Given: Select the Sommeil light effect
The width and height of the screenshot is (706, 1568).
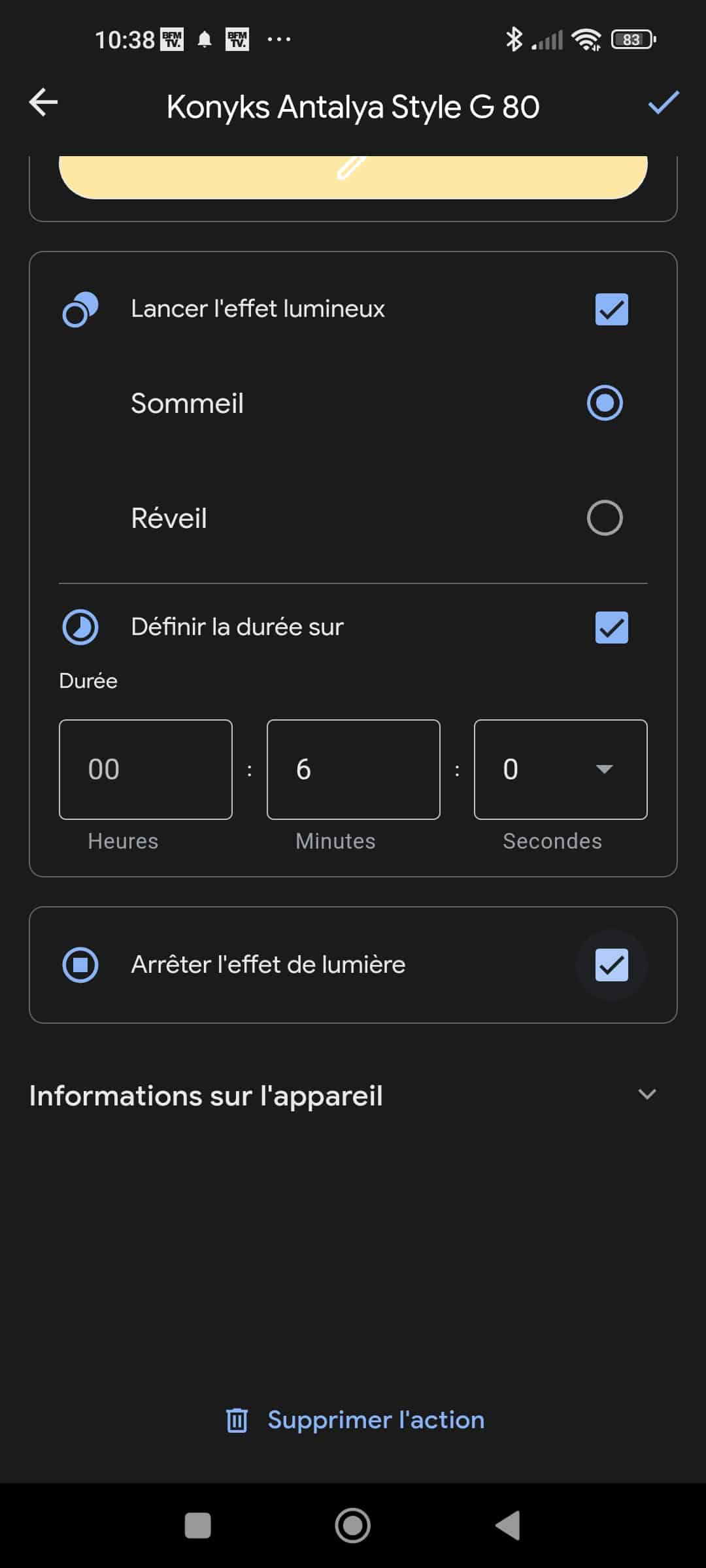Looking at the screenshot, I should coord(605,403).
